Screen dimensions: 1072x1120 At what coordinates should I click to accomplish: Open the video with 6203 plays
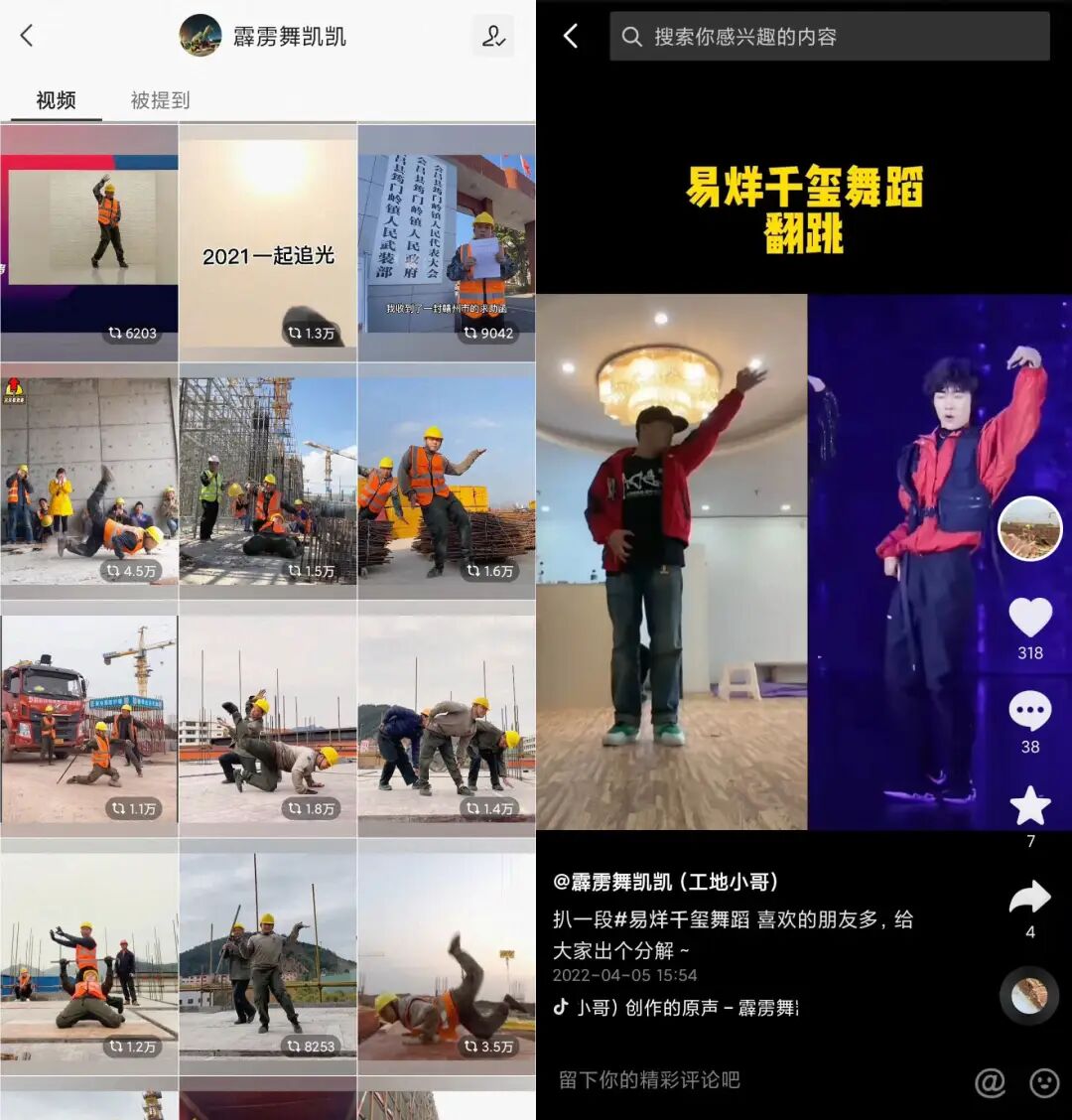tap(89, 243)
